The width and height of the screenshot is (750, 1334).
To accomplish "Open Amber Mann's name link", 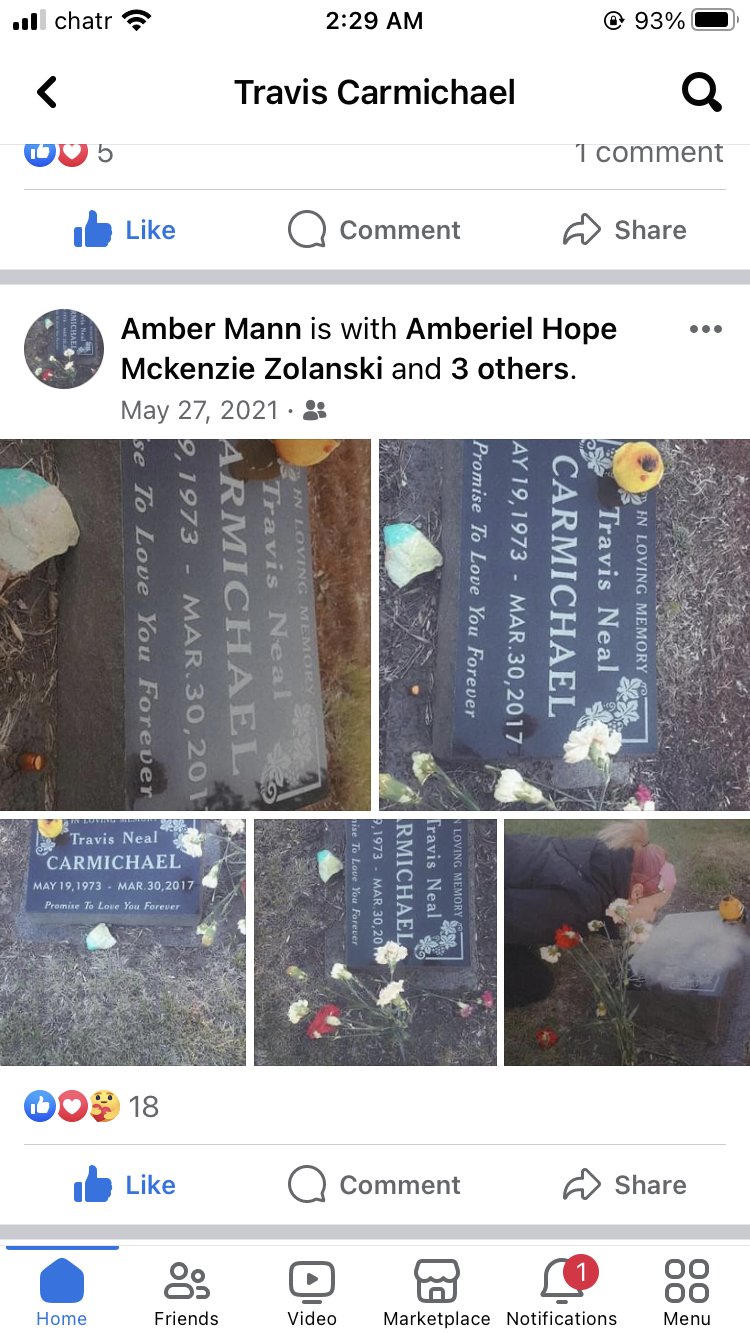I will coord(211,329).
